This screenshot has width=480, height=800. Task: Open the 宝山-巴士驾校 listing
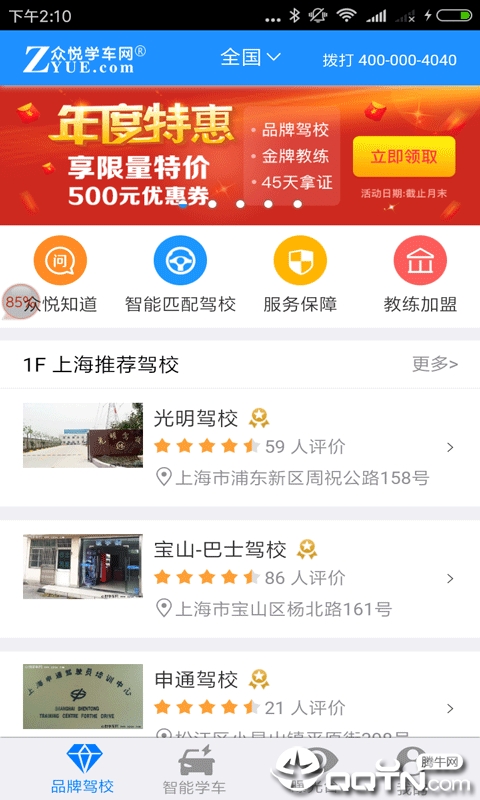[240, 579]
